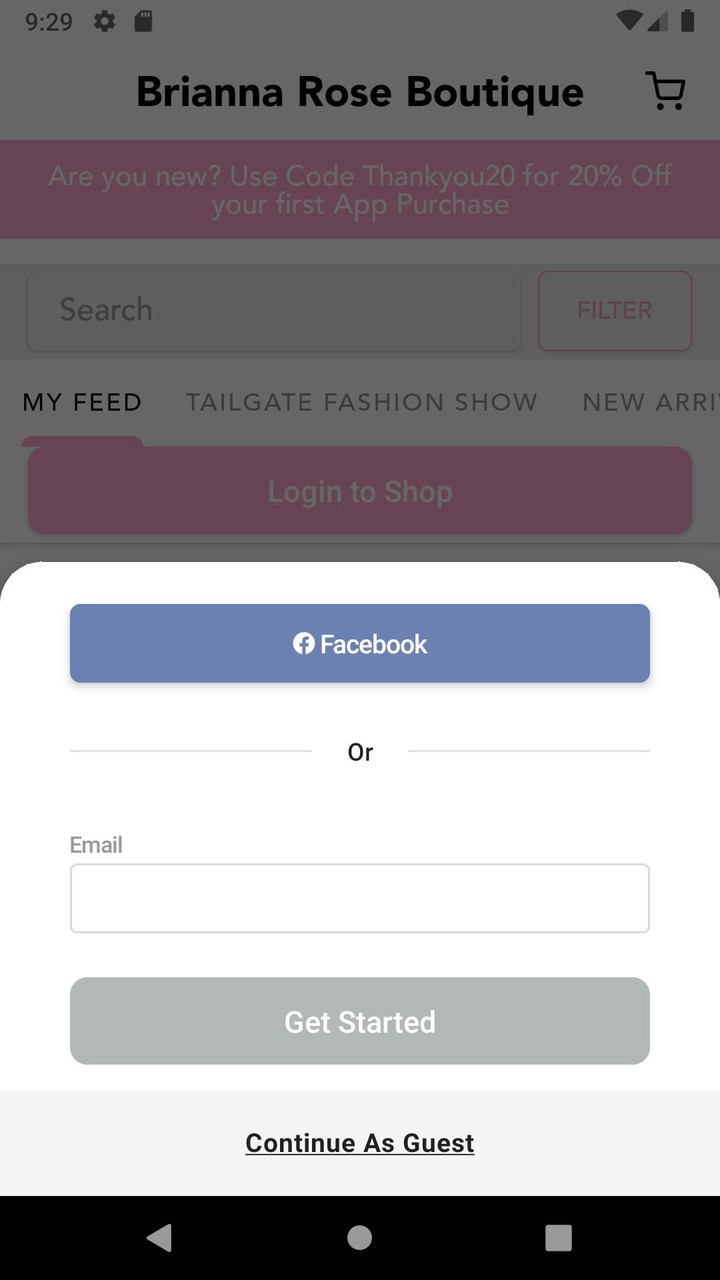
Task: Go back using the system back button
Action: pos(159,1237)
